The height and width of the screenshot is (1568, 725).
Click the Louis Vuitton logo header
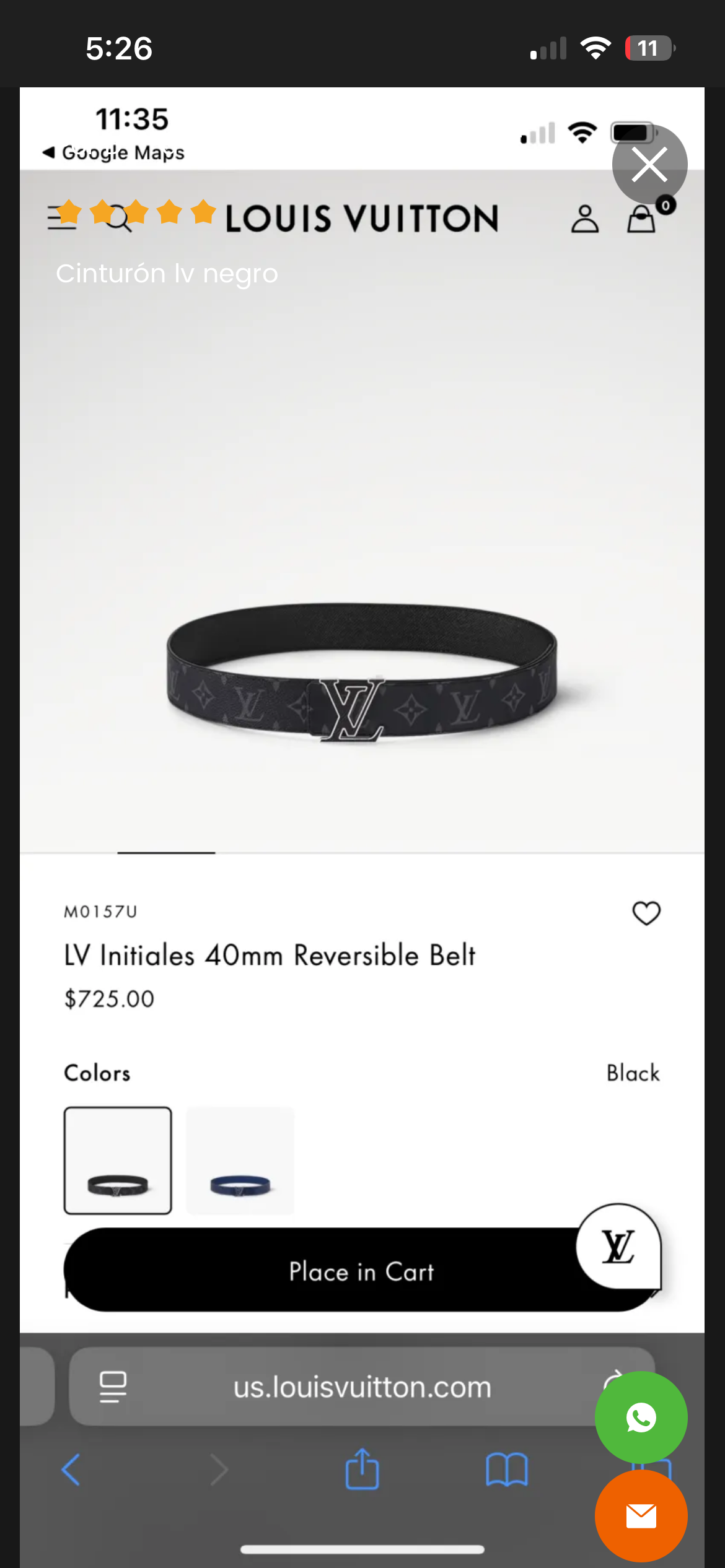point(361,218)
